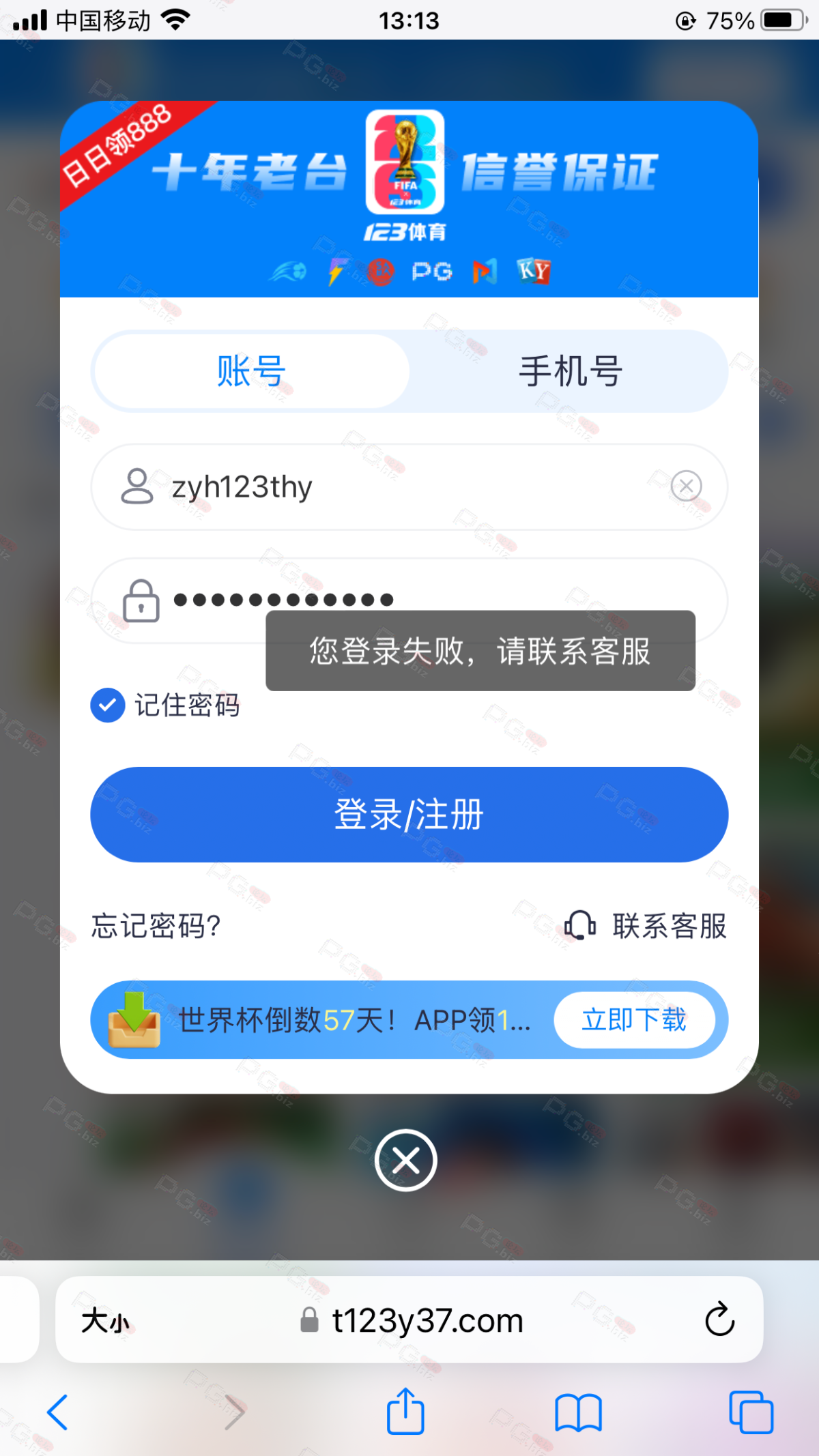Contact support via 联系客服
The height and width of the screenshot is (1456, 819).
tap(646, 926)
